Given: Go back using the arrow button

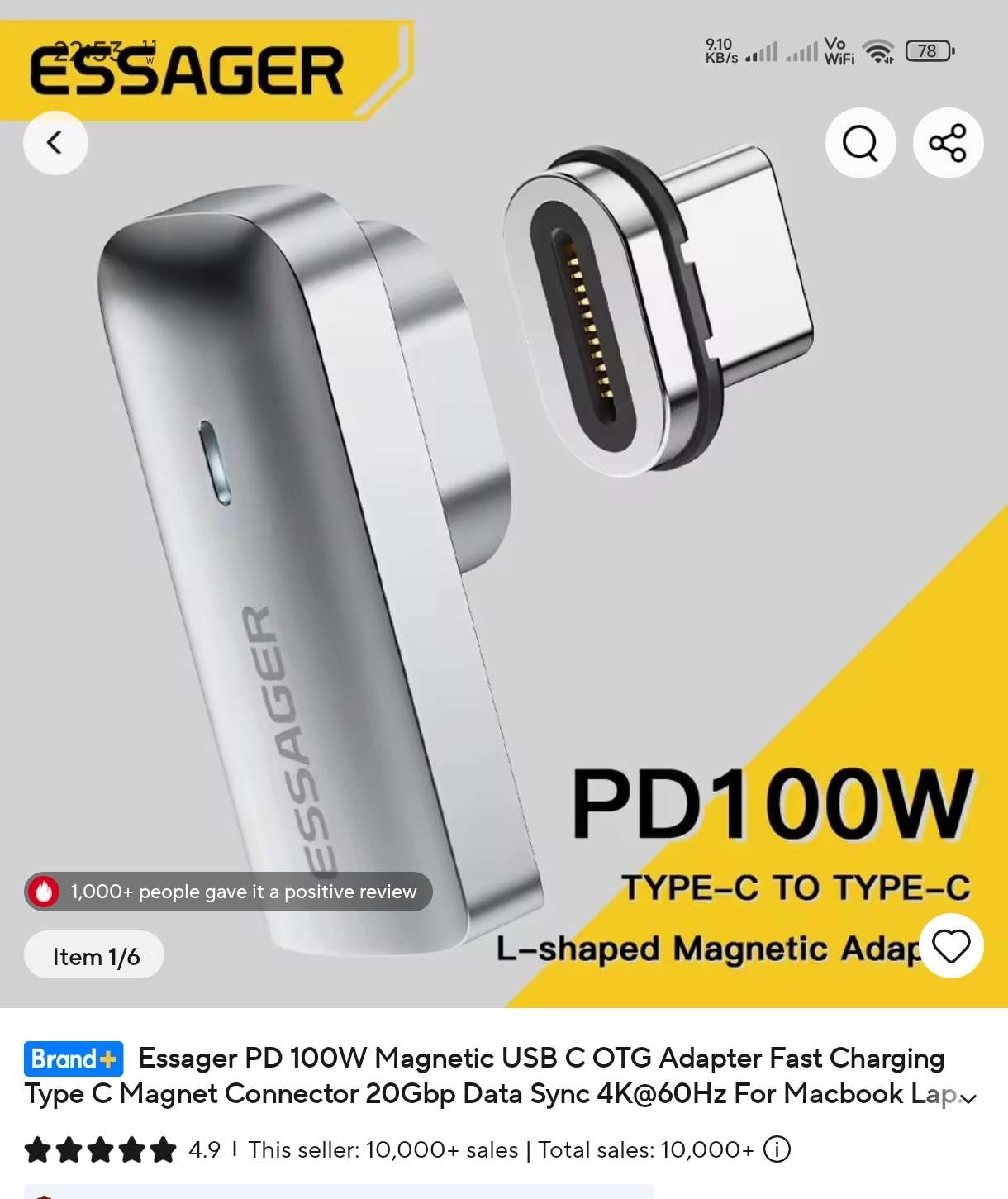Looking at the screenshot, I should pyautogui.click(x=55, y=143).
